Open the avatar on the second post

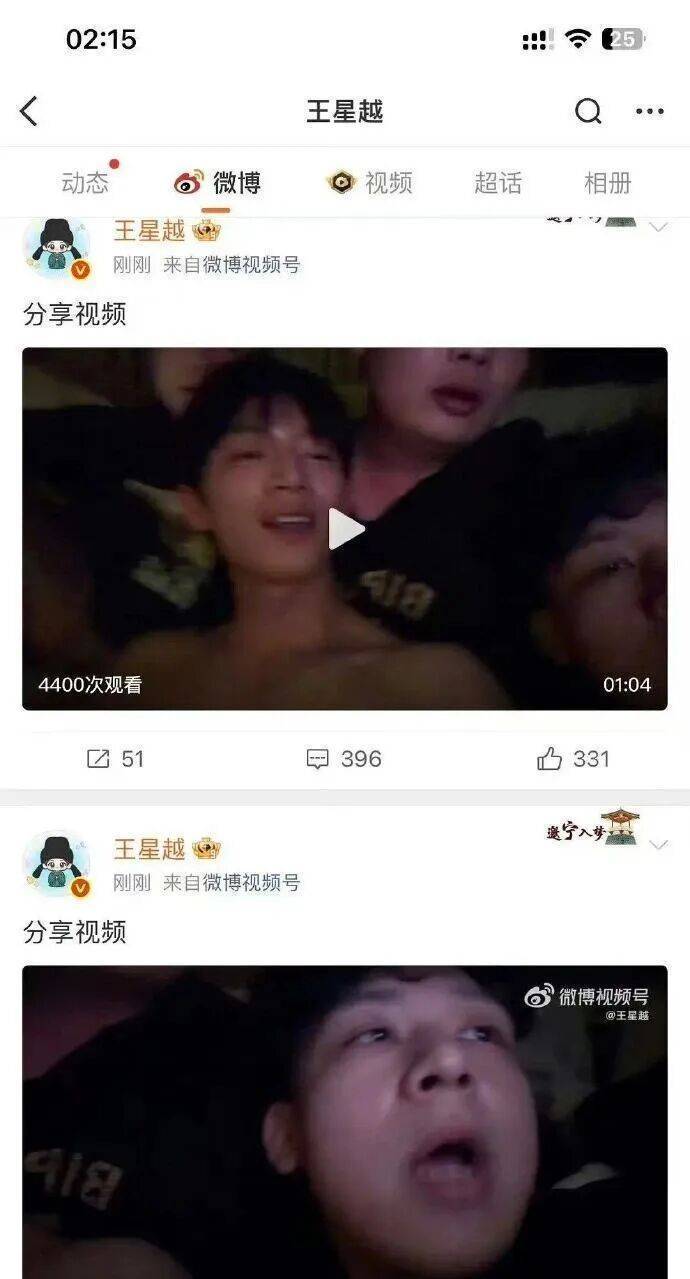56,863
